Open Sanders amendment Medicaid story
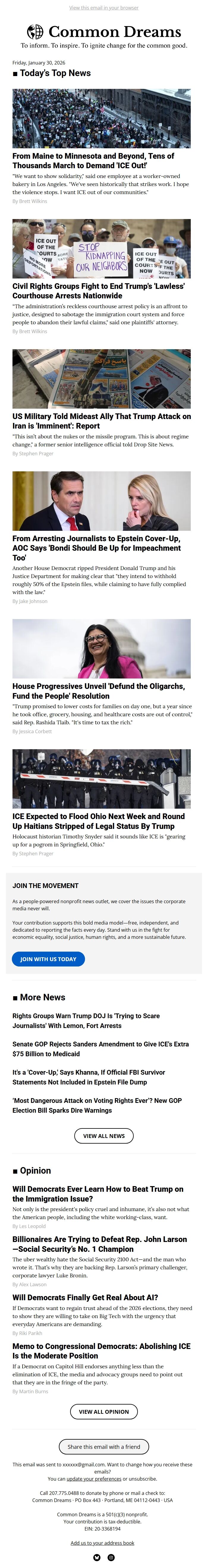208x1568 pixels. click(x=100, y=1048)
